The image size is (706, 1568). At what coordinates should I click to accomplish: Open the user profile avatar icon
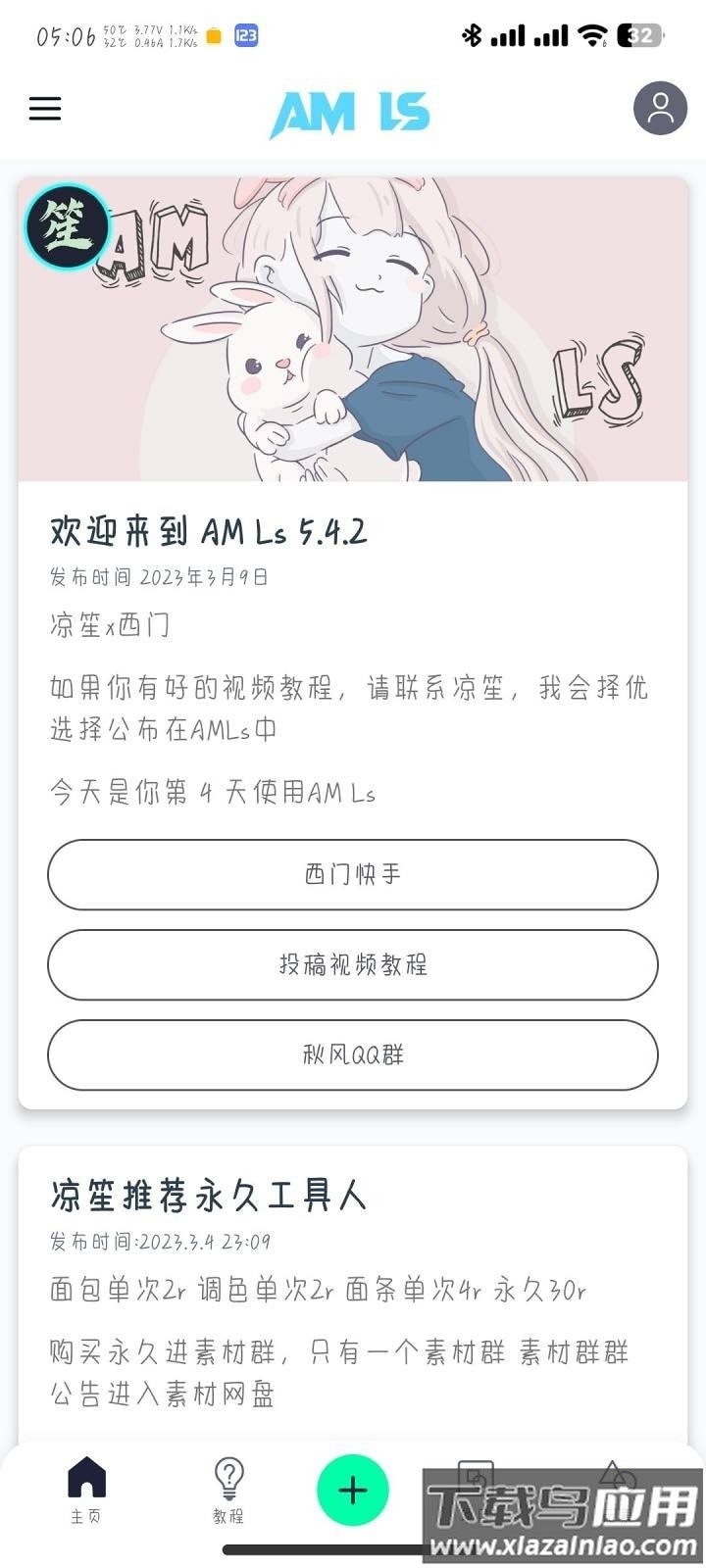pyautogui.click(x=659, y=109)
